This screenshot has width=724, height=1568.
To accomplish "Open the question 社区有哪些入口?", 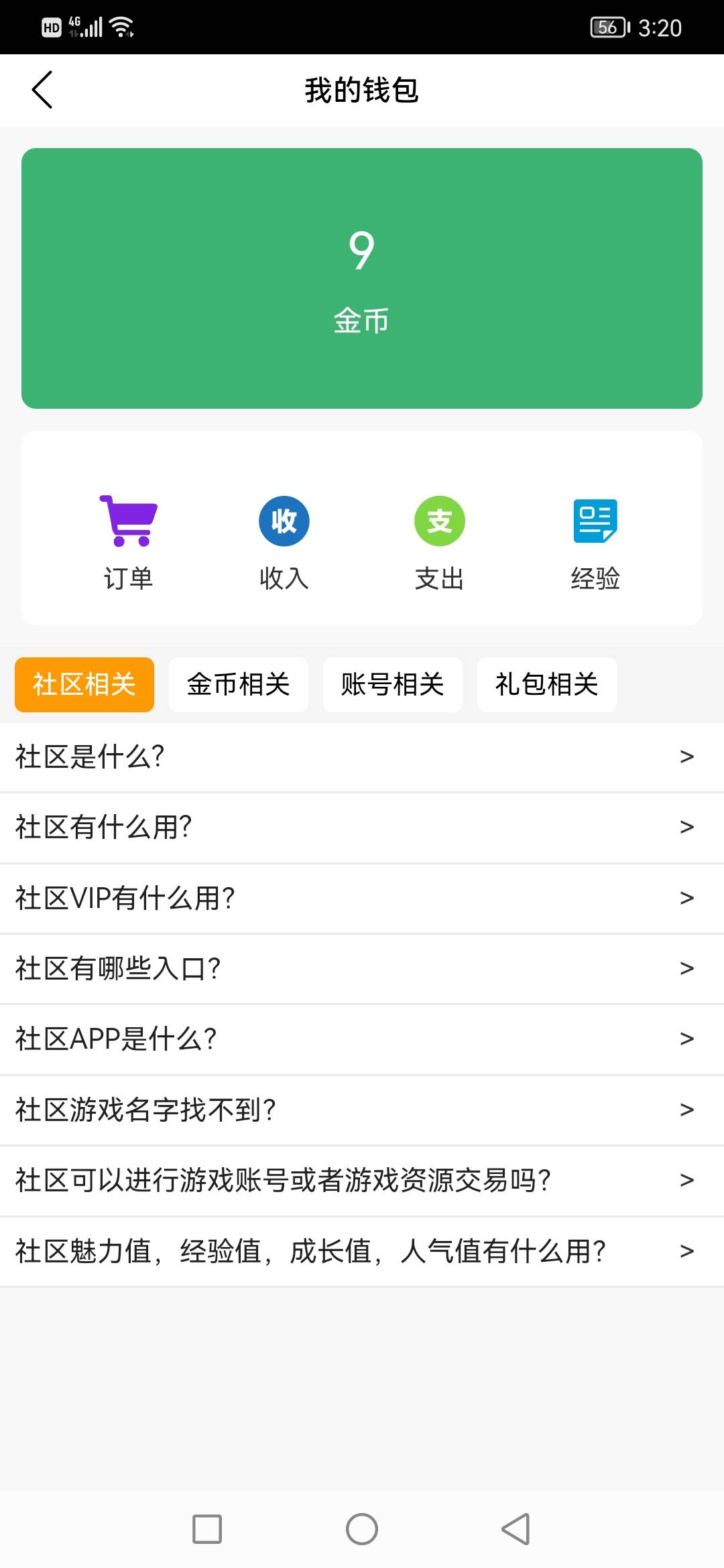I will coord(362,969).
